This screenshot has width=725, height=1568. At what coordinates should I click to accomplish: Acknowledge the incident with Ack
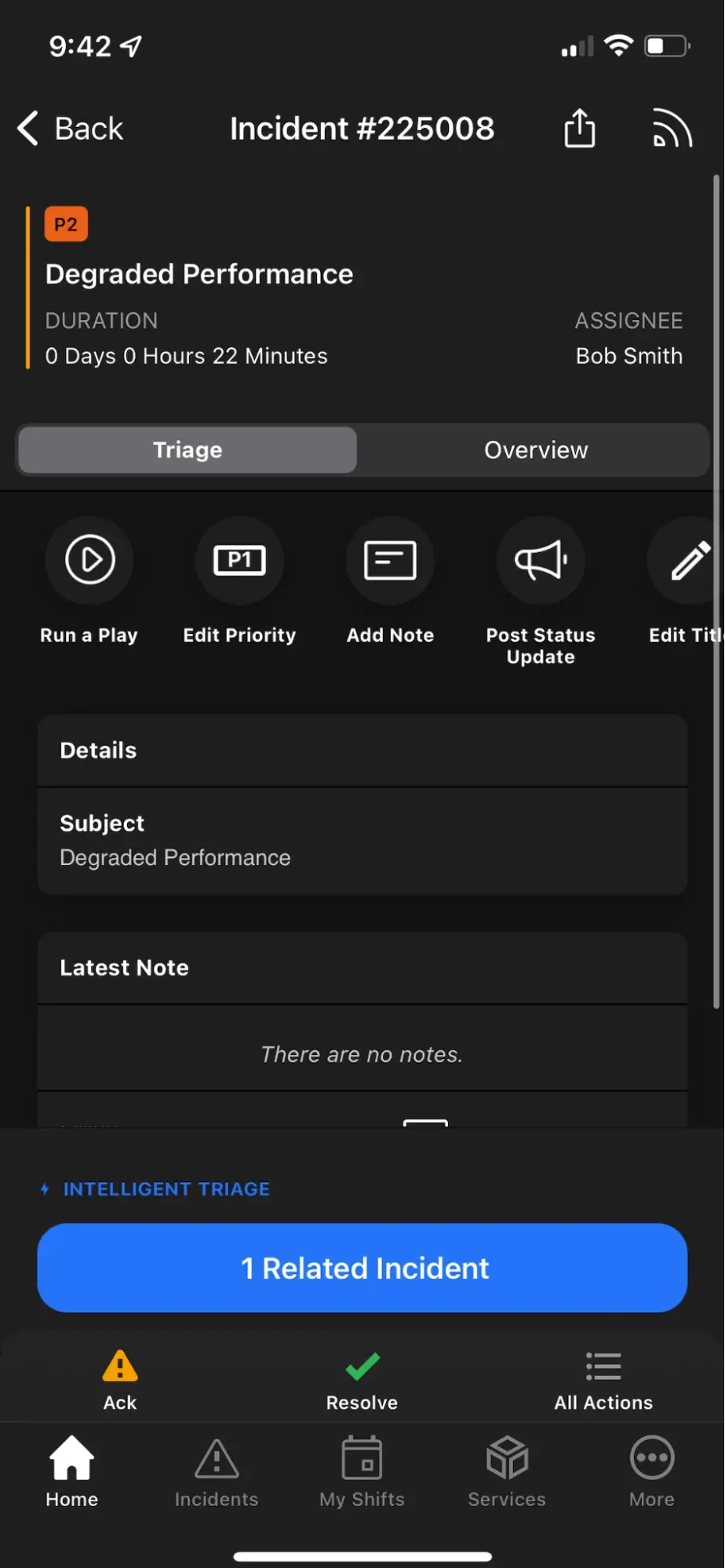coord(120,1380)
